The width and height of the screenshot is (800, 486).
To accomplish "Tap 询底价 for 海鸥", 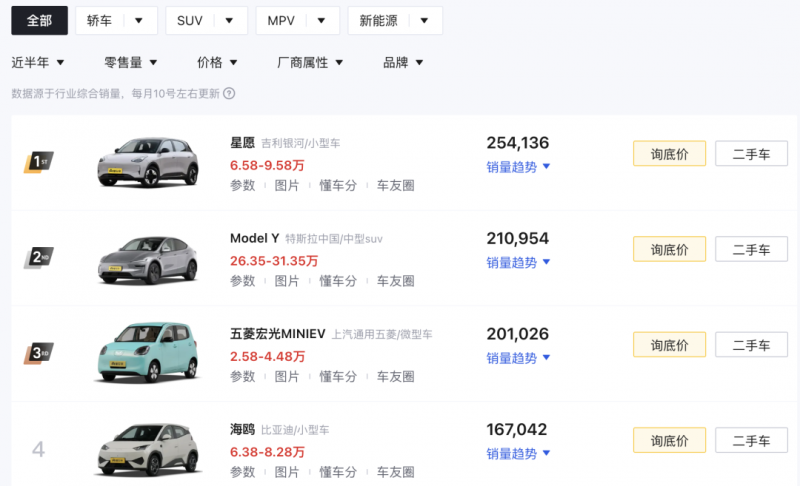I will [x=669, y=441].
